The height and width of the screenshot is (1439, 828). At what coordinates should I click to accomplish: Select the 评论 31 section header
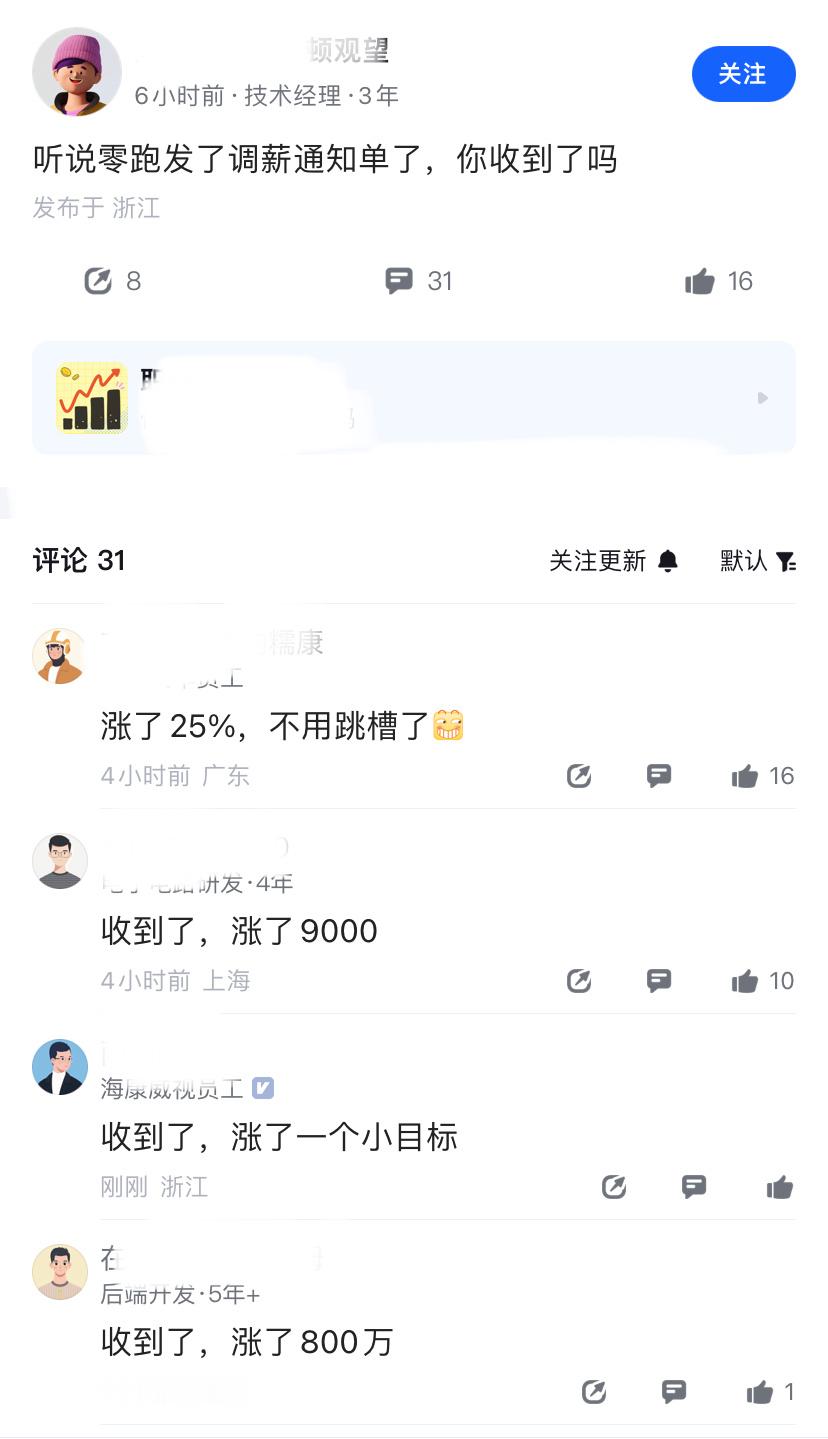click(x=77, y=561)
